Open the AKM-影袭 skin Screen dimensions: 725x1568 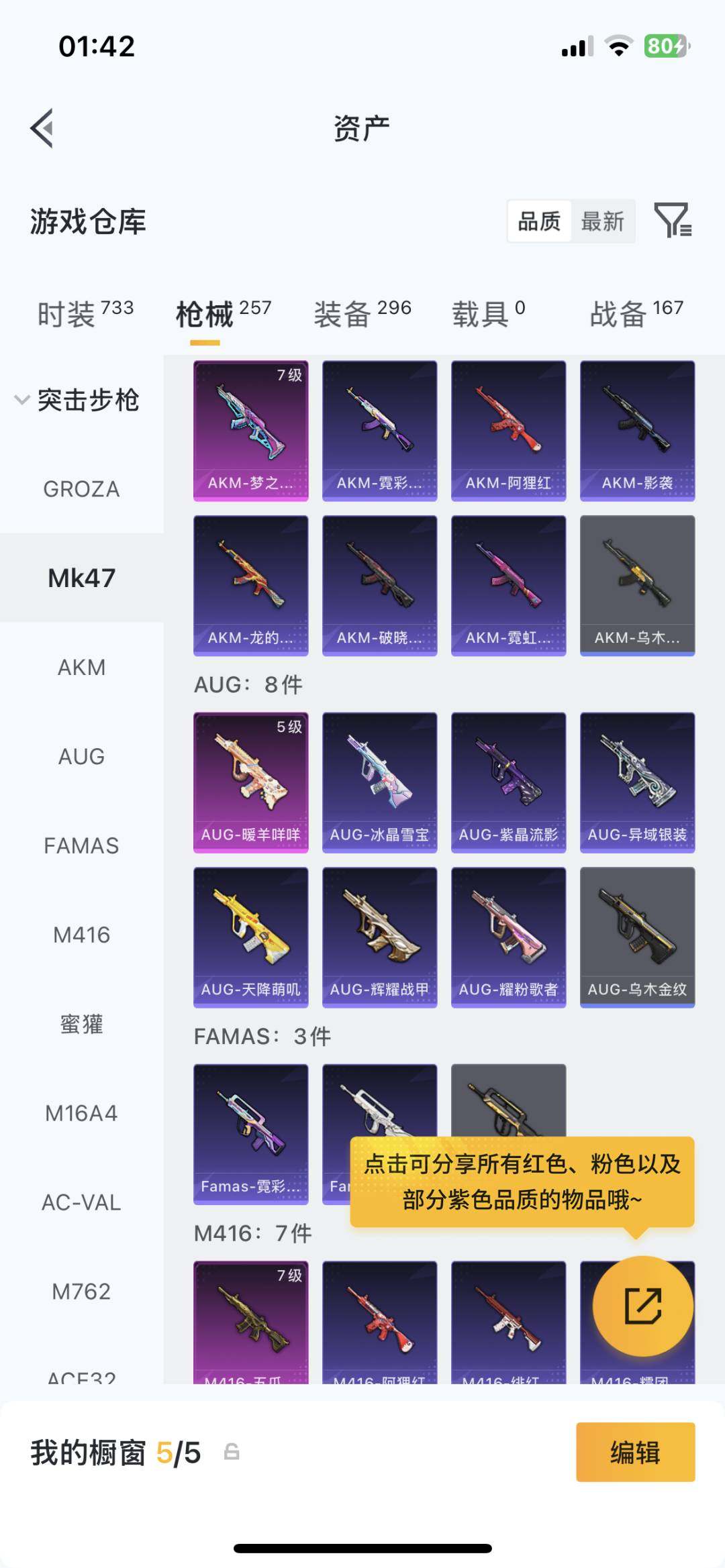pos(637,431)
